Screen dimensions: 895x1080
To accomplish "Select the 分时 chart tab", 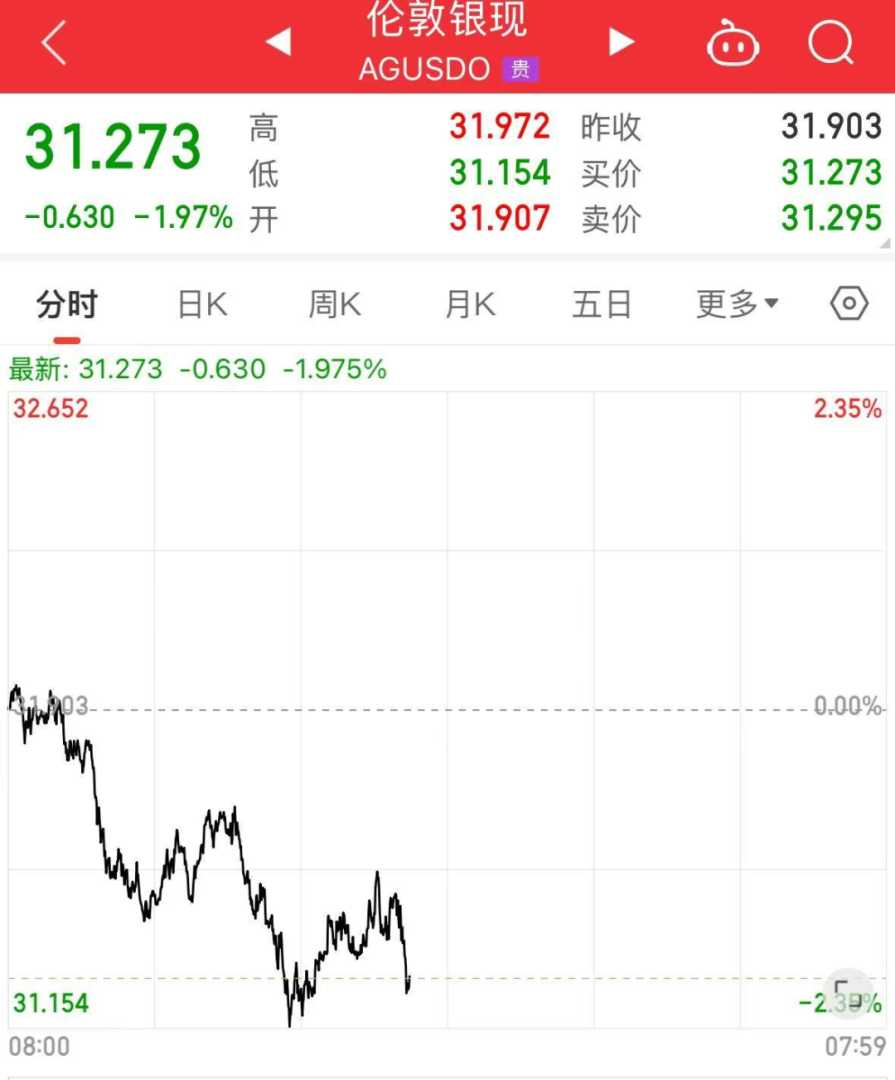I will [x=66, y=305].
